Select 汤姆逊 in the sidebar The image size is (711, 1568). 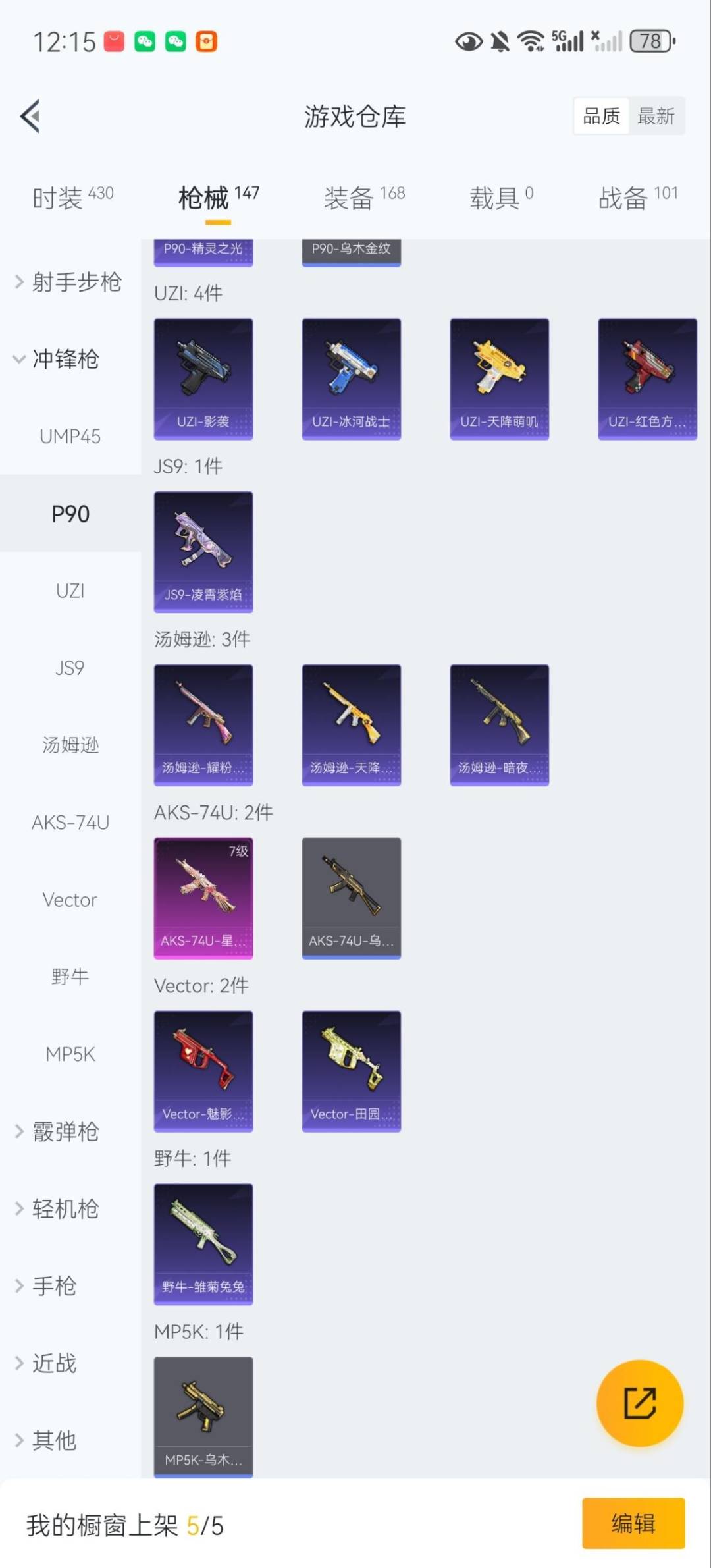point(70,745)
